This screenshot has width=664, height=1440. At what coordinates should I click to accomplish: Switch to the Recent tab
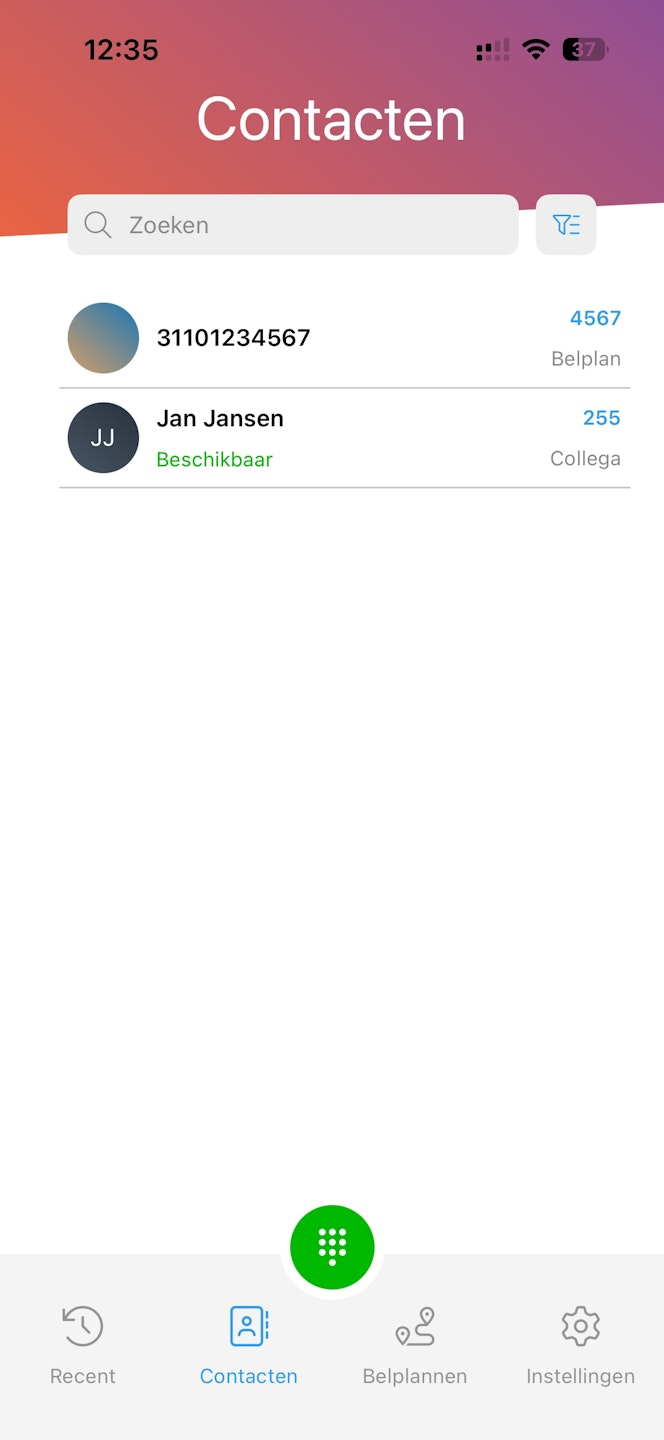[x=83, y=1345]
